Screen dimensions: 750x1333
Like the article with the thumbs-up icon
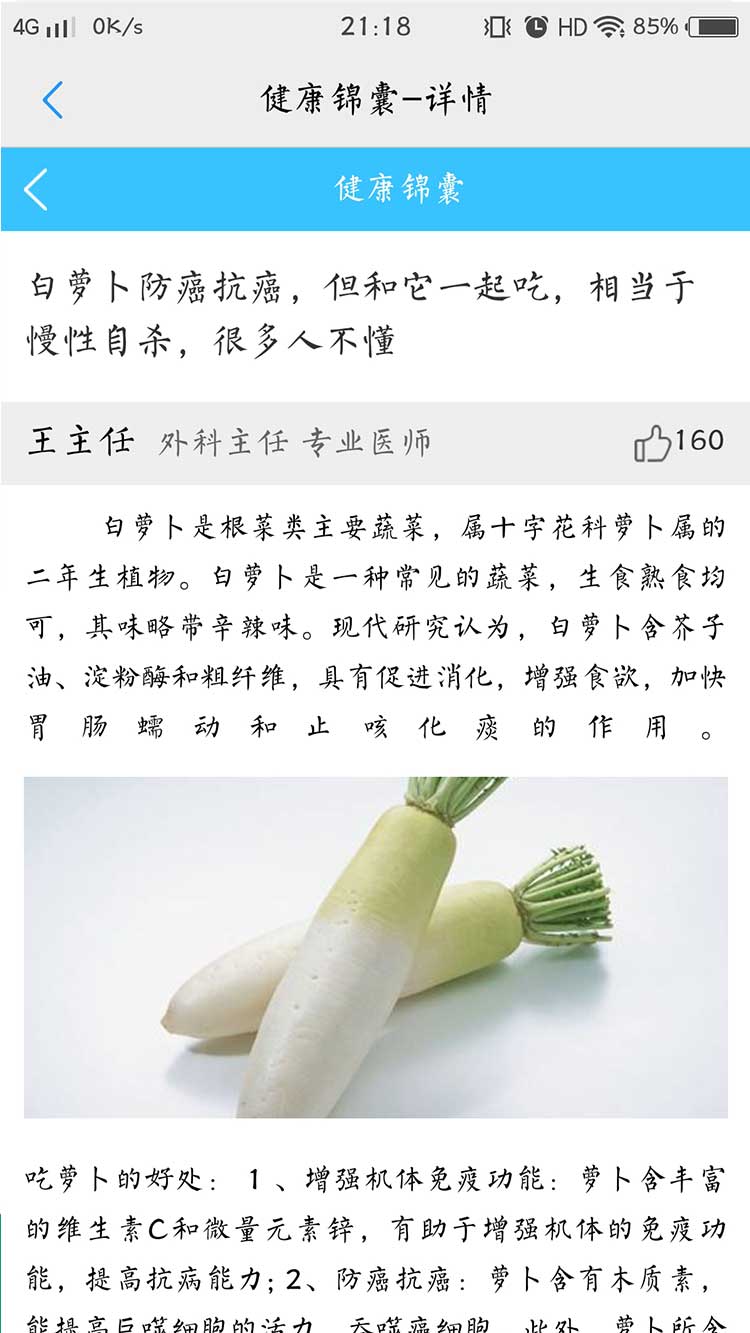tap(652, 442)
